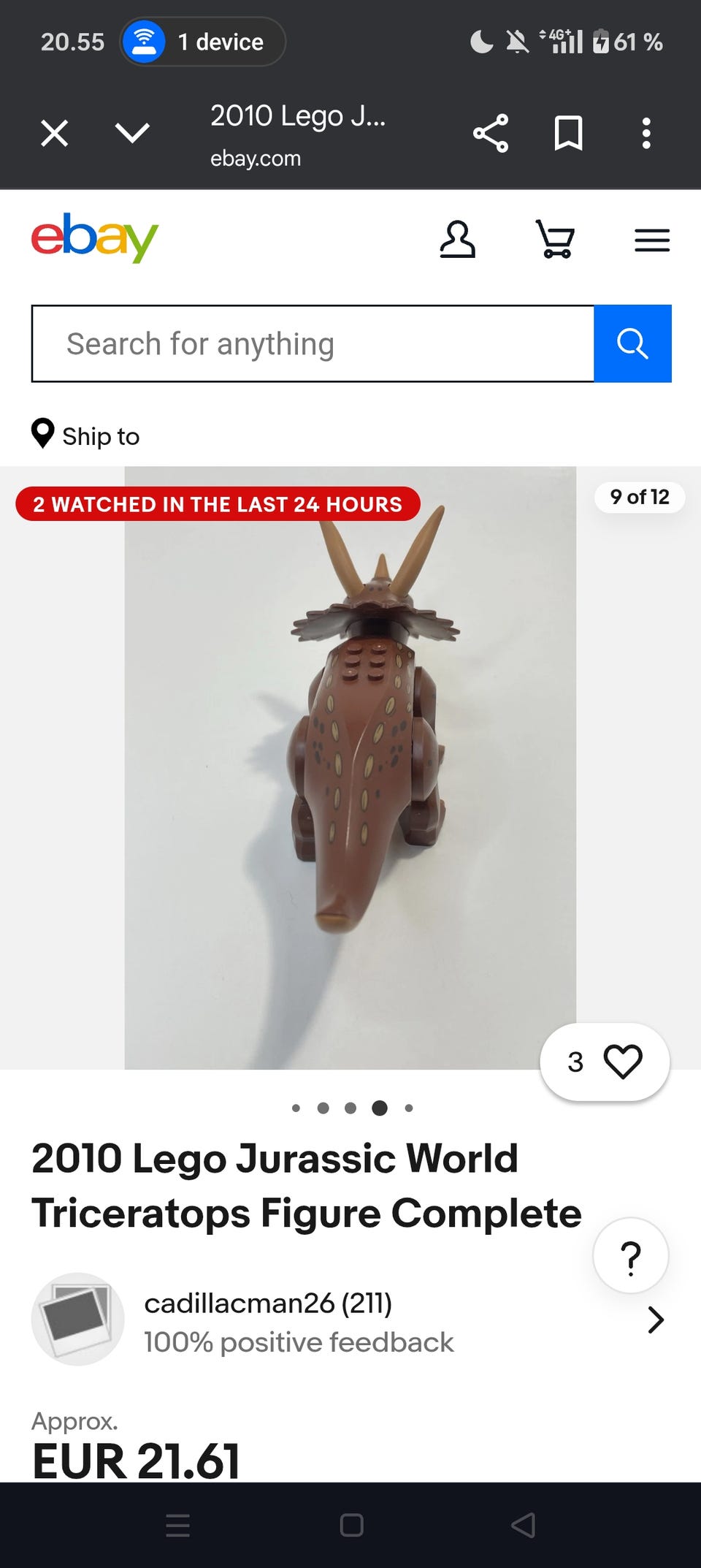Go back with the system back button
The width and height of the screenshot is (701, 1568).
[523, 1525]
